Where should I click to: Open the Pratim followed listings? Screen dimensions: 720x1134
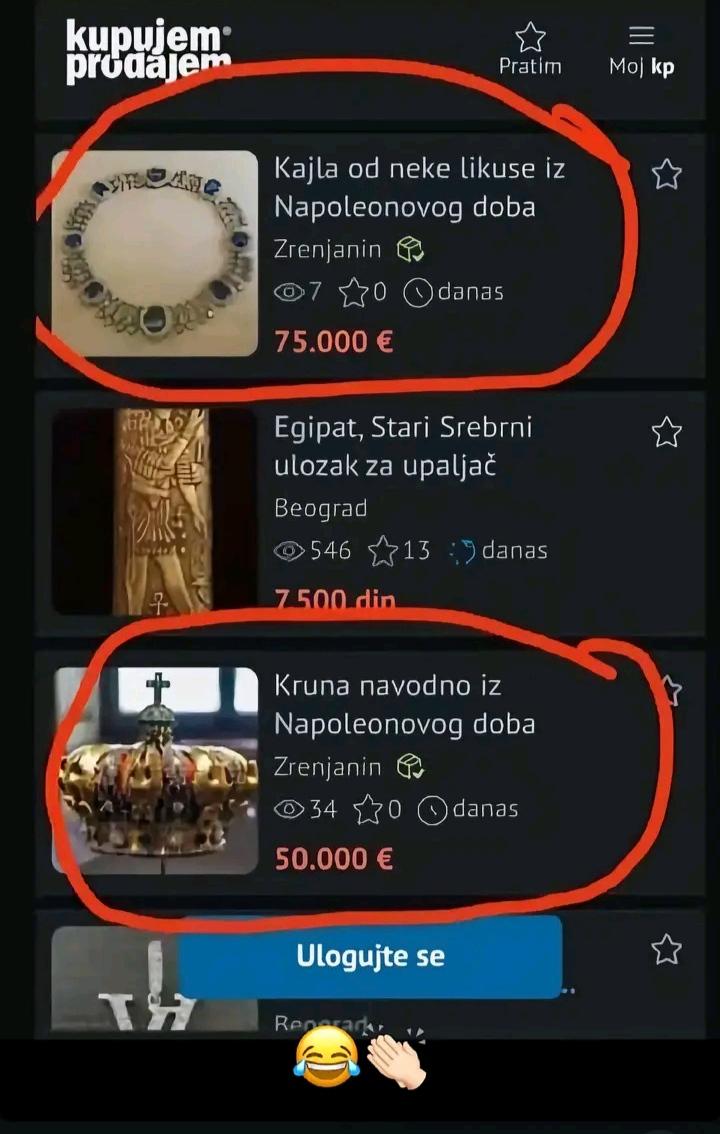click(x=530, y=50)
